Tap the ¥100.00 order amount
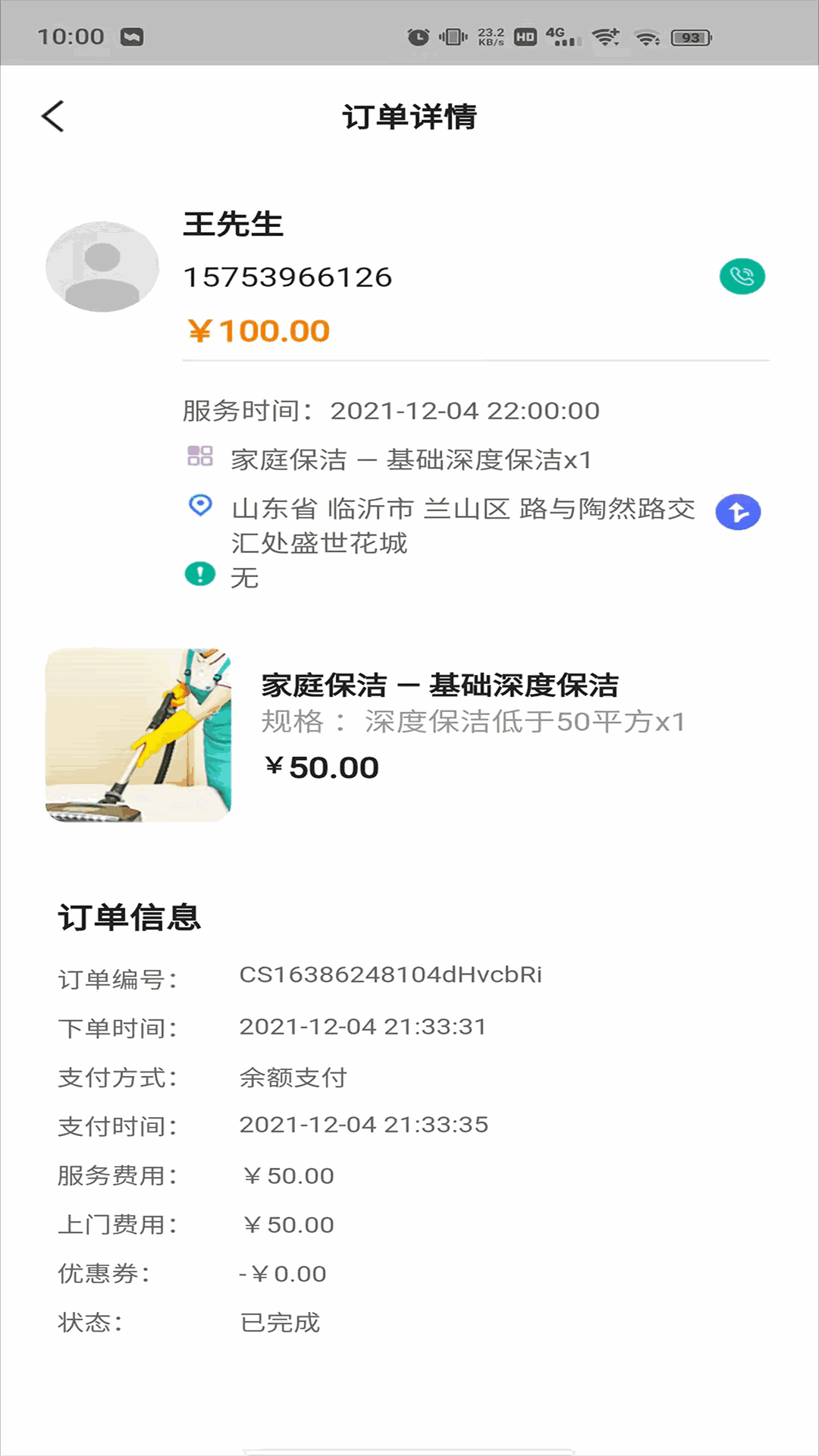 click(x=258, y=330)
